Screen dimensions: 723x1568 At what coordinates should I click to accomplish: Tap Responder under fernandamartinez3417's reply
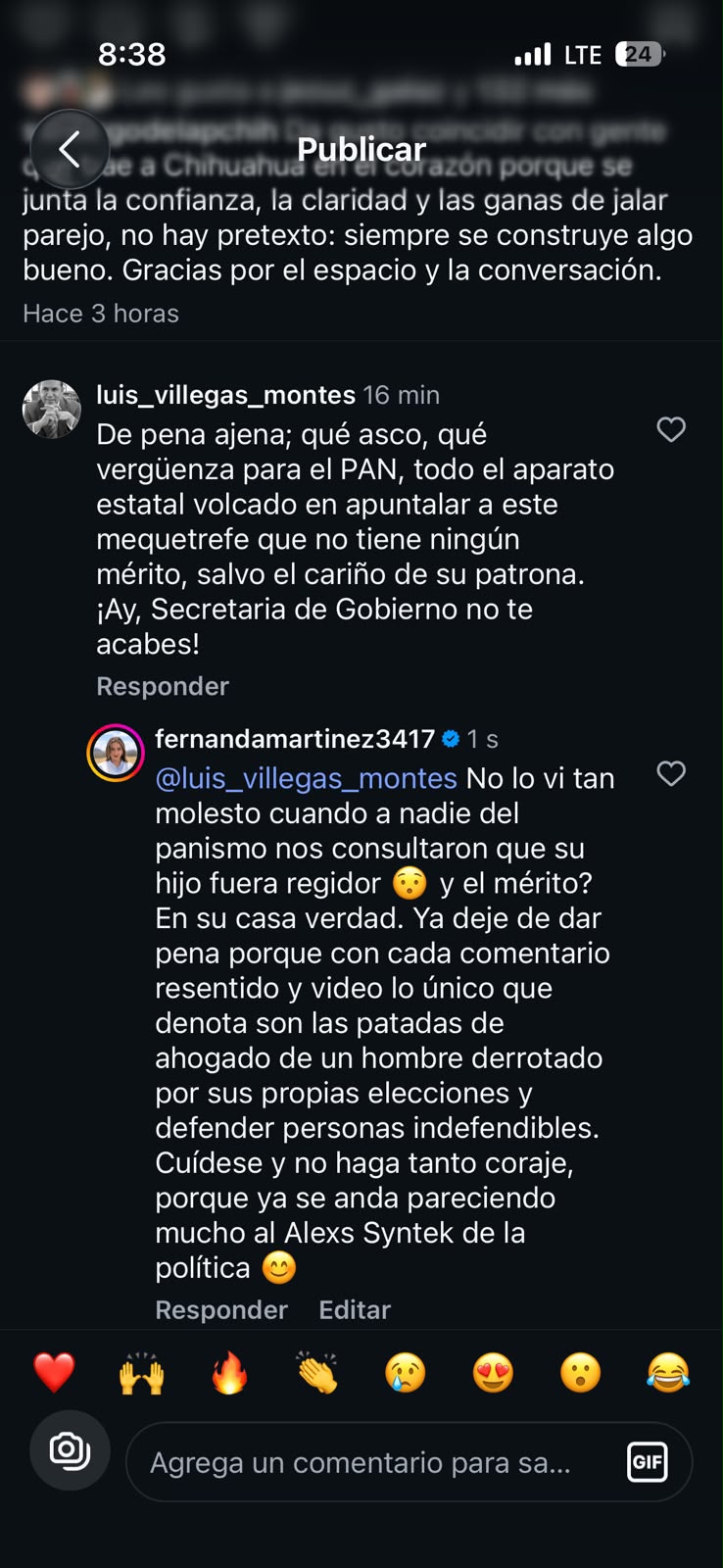(x=221, y=1309)
